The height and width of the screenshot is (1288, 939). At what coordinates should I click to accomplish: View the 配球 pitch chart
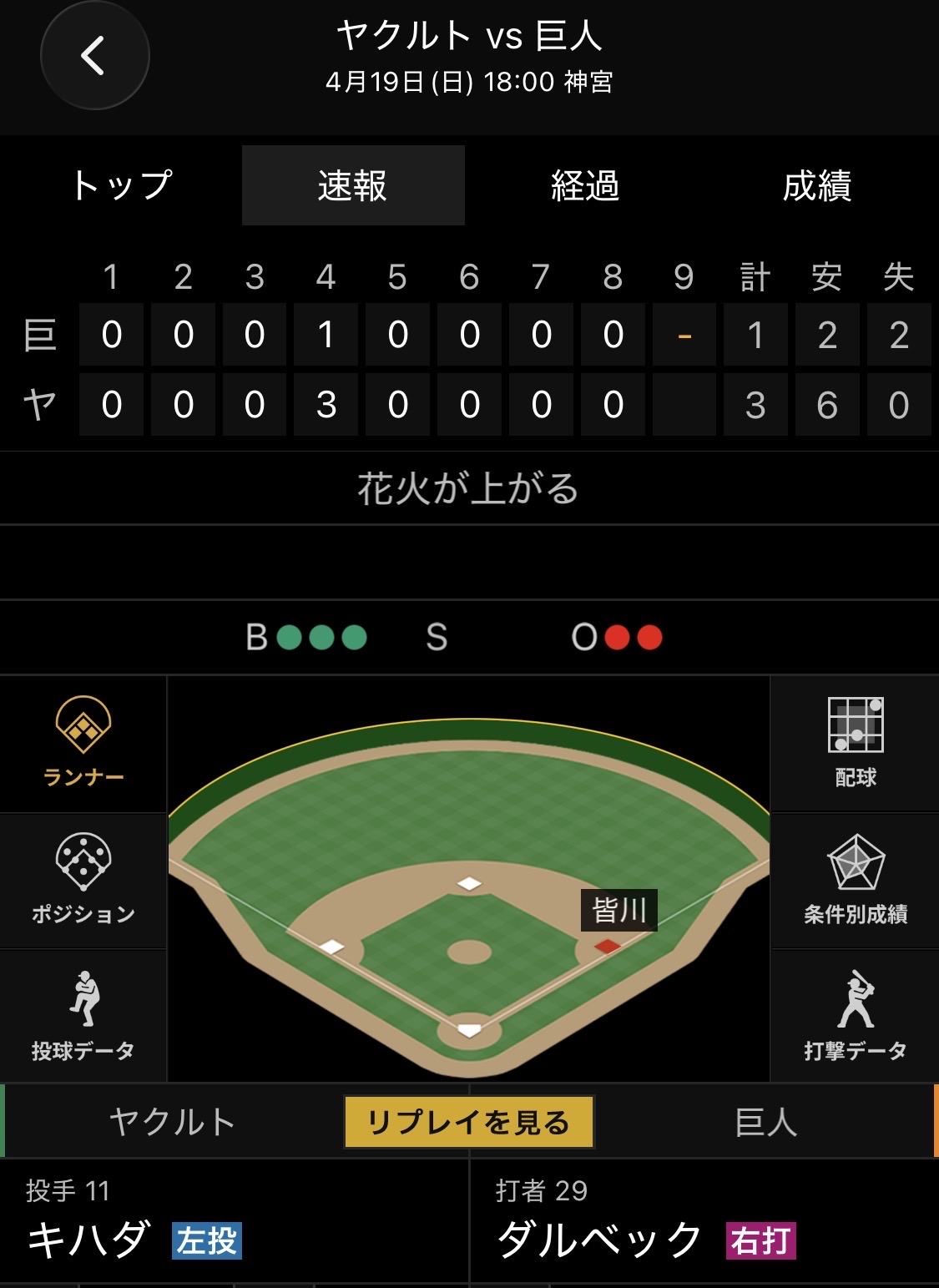click(856, 742)
